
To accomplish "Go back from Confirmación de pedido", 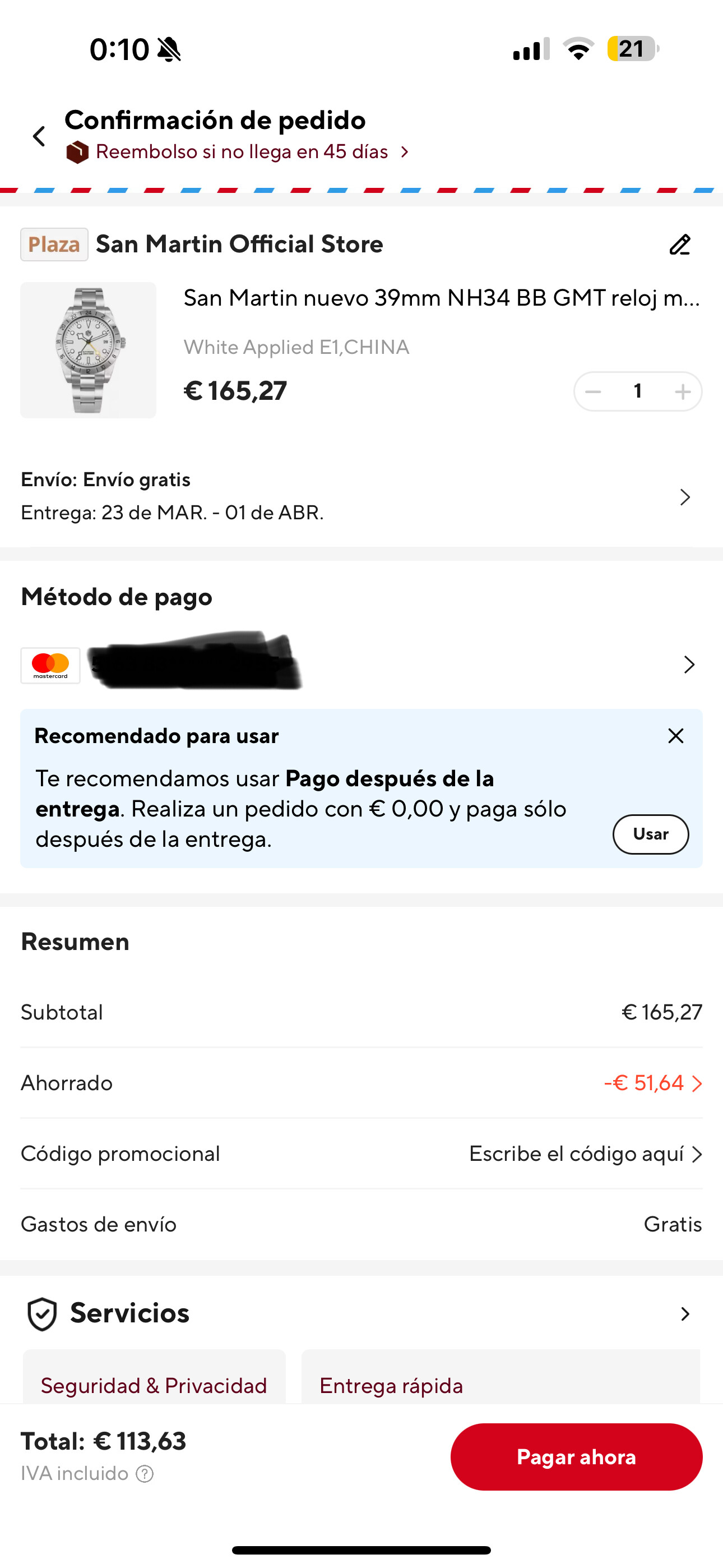I will coord(40,136).
